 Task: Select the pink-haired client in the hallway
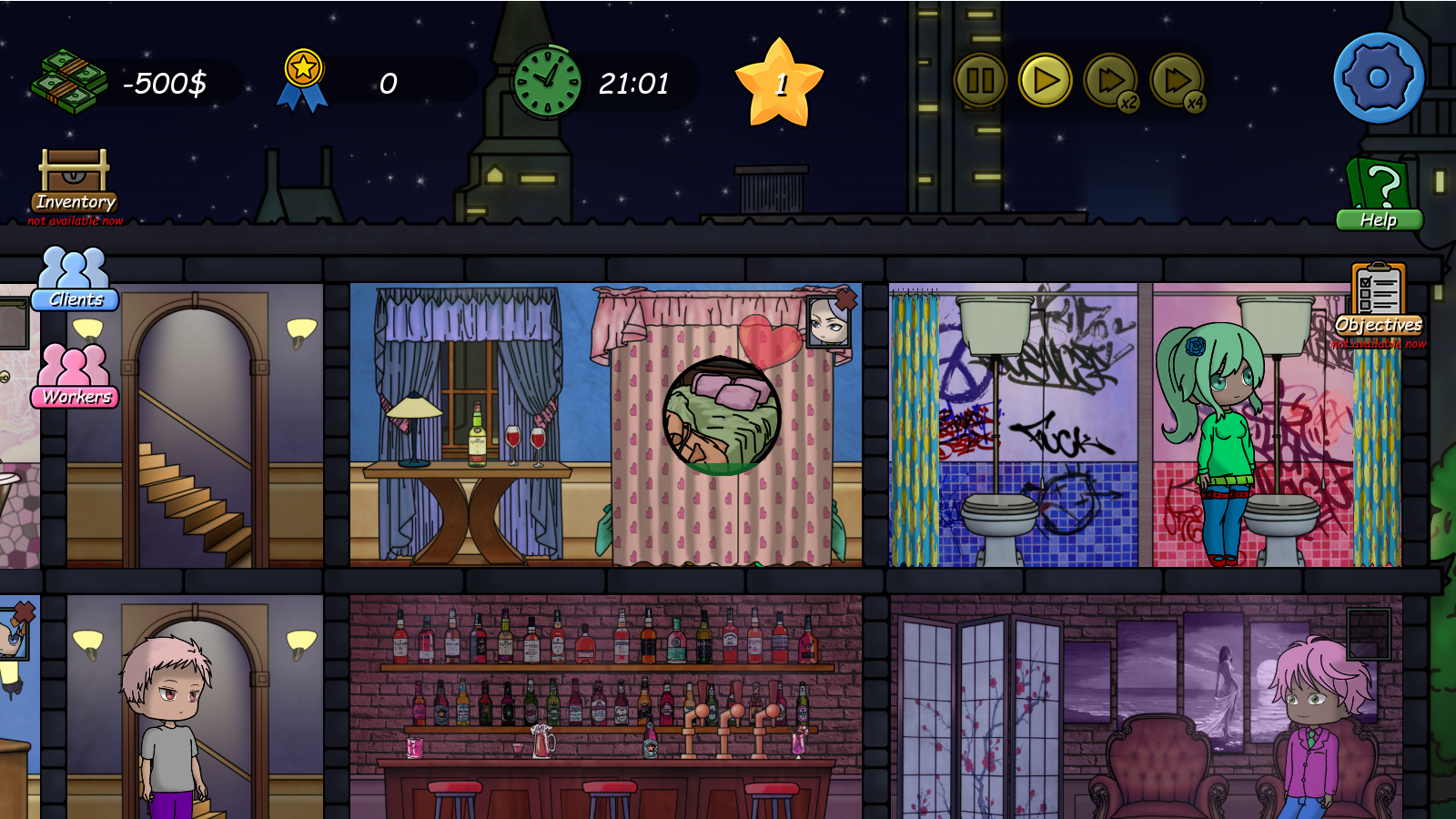[x=169, y=719]
